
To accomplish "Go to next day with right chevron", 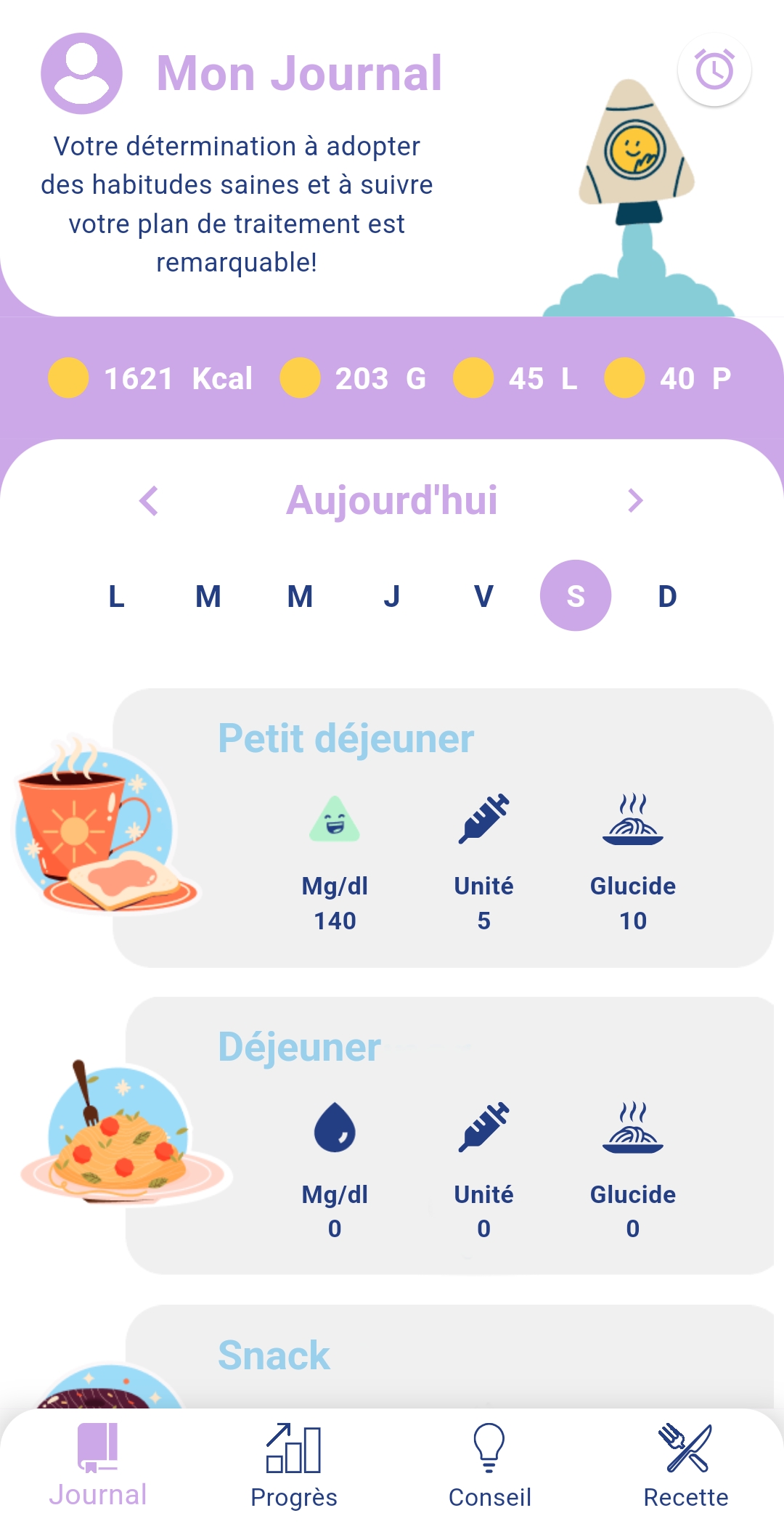I will [637, 501].
